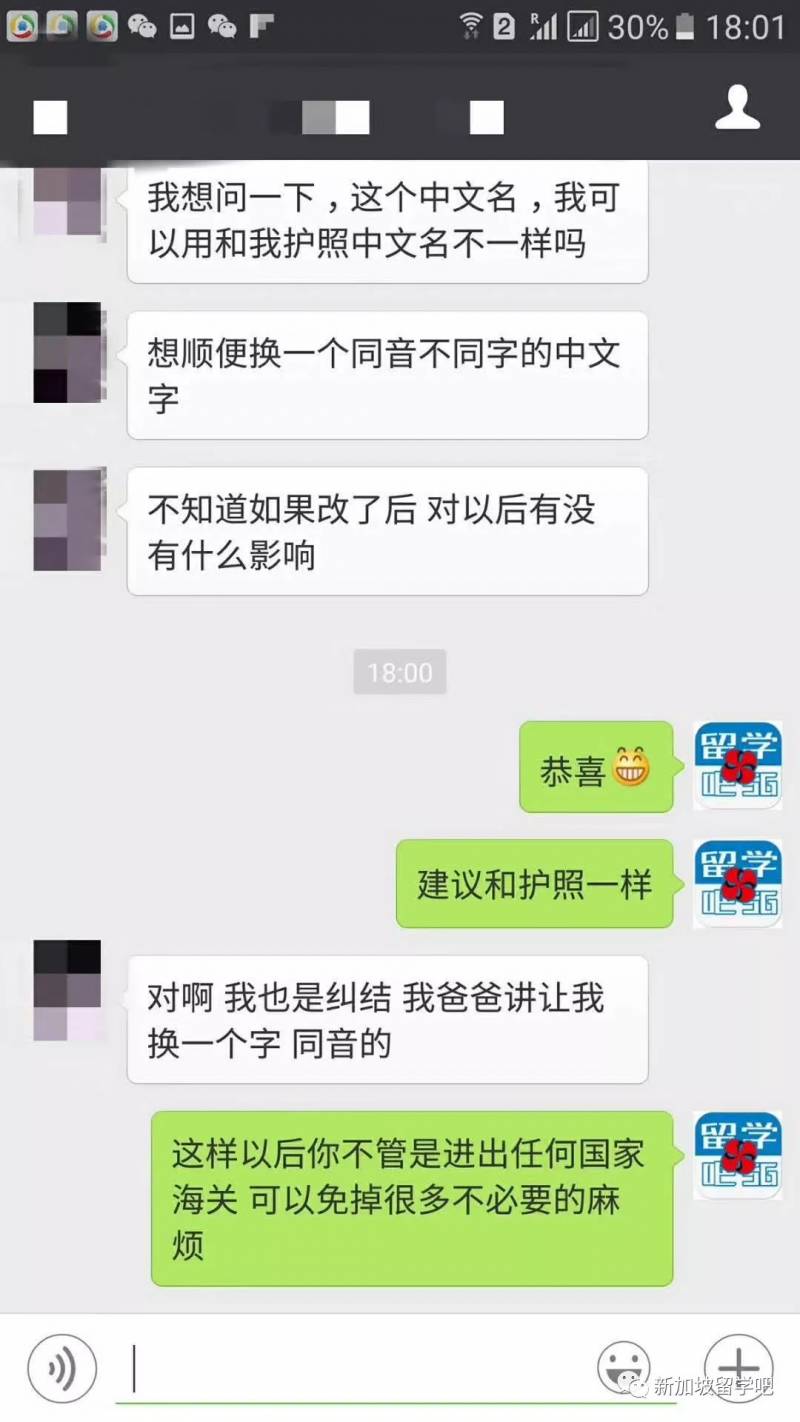The width and height of the screenshot is (800, 1422).
Task: Tap avatar next to '不知道如果改了后' message
Action: tap(67, 521)
